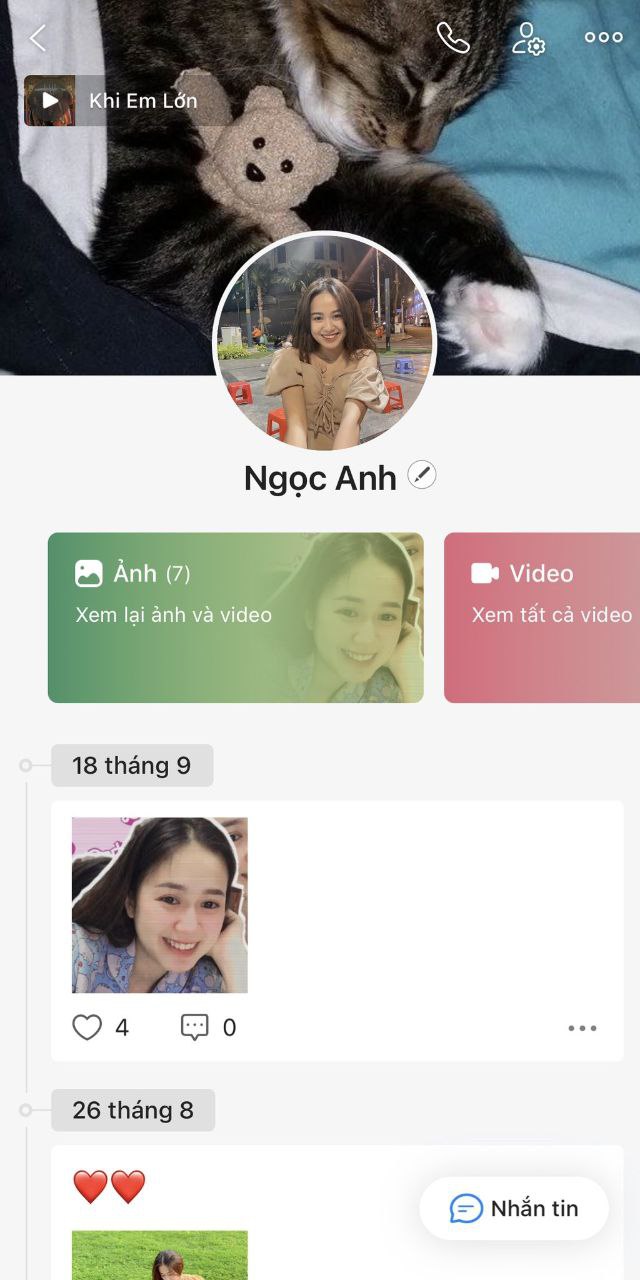The image size is (640, 1280).
Task: Start a voice call with Ngọc Anh
Action: click(x=453, y=38)
